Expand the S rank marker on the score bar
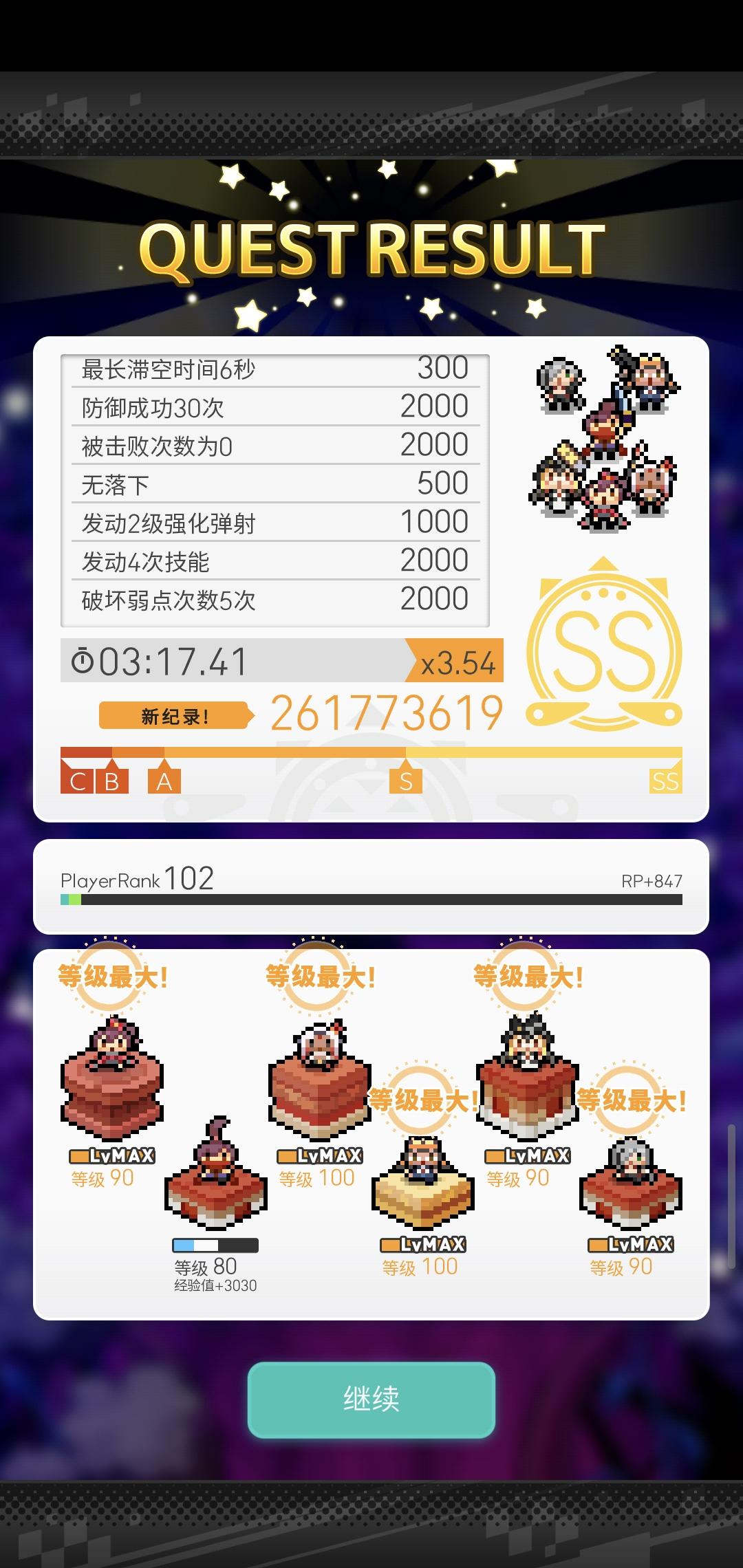This screenshot has height=1568, width=743. coord(405,779)
